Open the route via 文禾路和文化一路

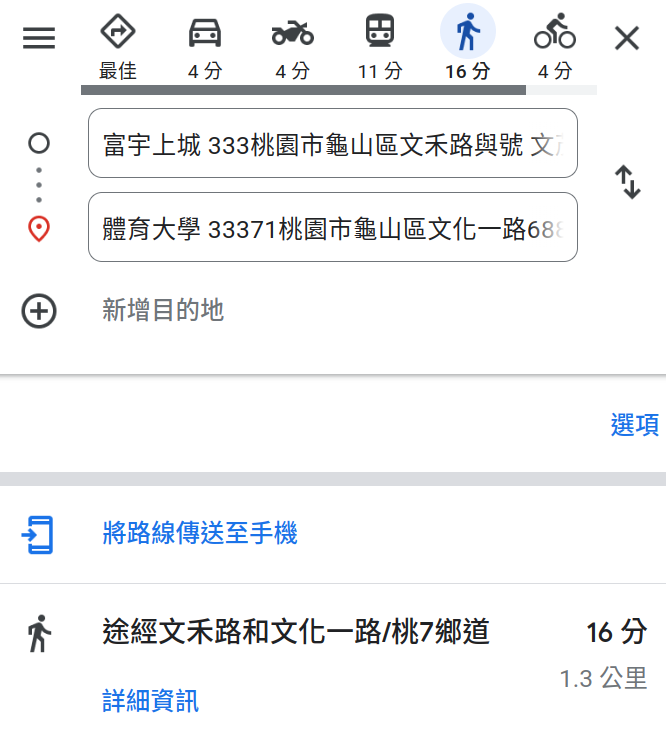click(296, 633)
